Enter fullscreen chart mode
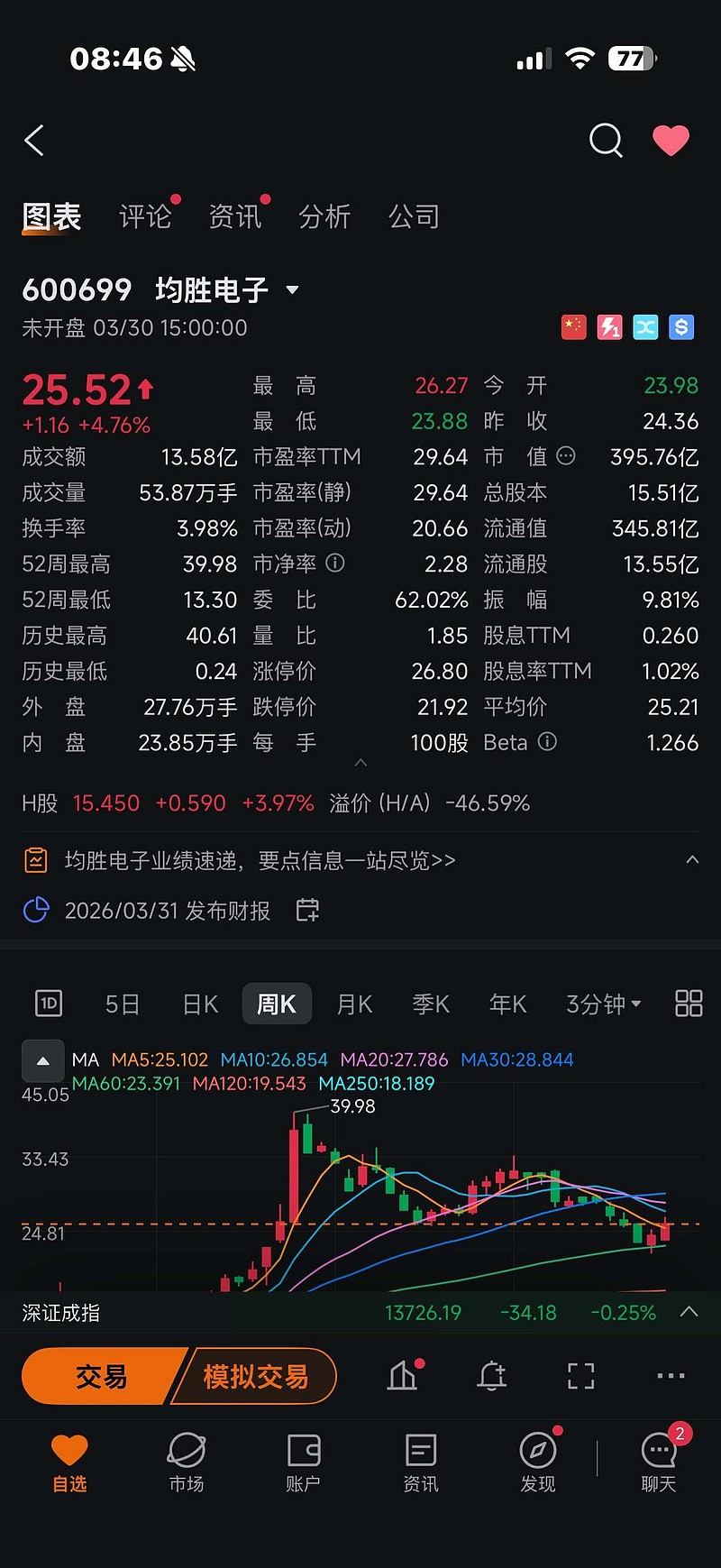This screenshot has height=1568, width=721. [x=580, y=1375]
